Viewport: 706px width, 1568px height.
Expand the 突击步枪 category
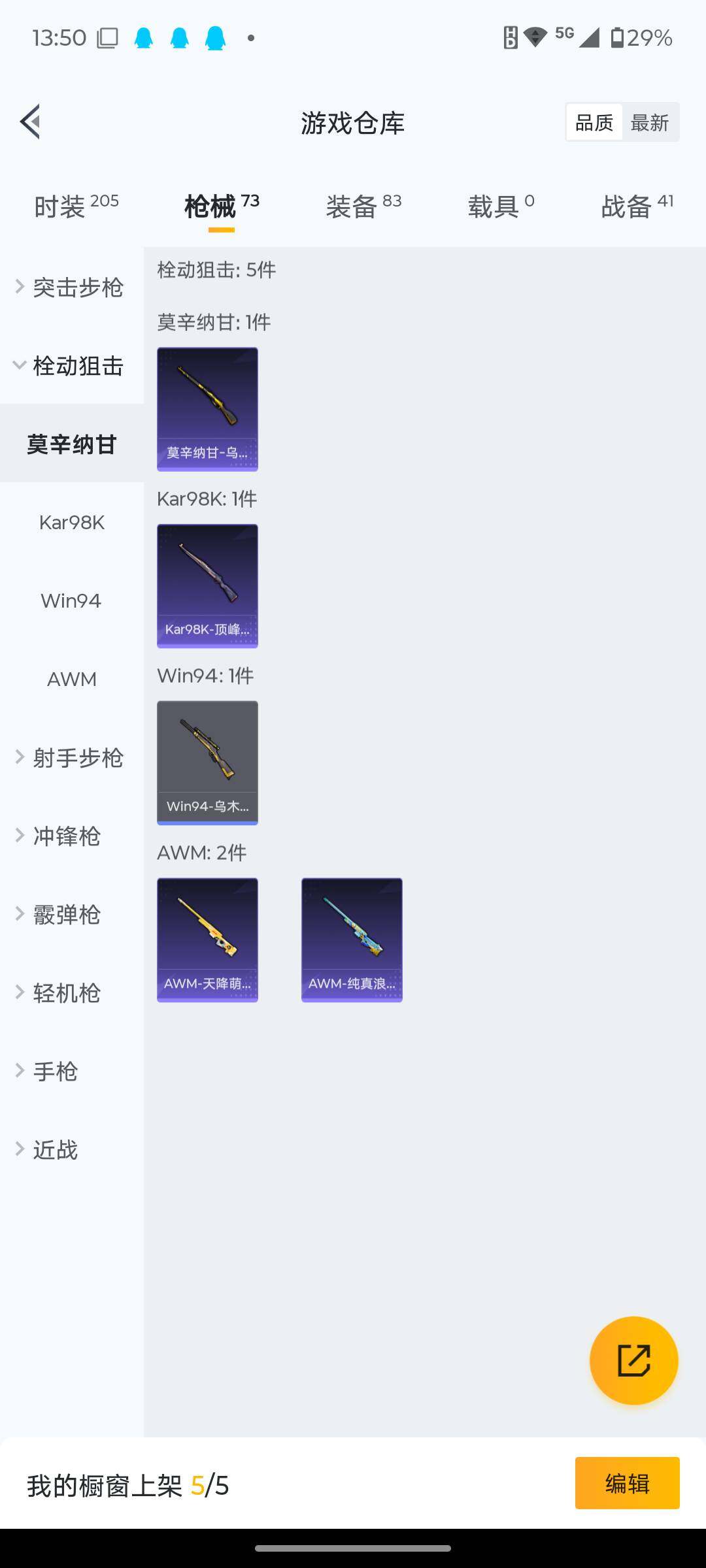click(x=71, y=287)
